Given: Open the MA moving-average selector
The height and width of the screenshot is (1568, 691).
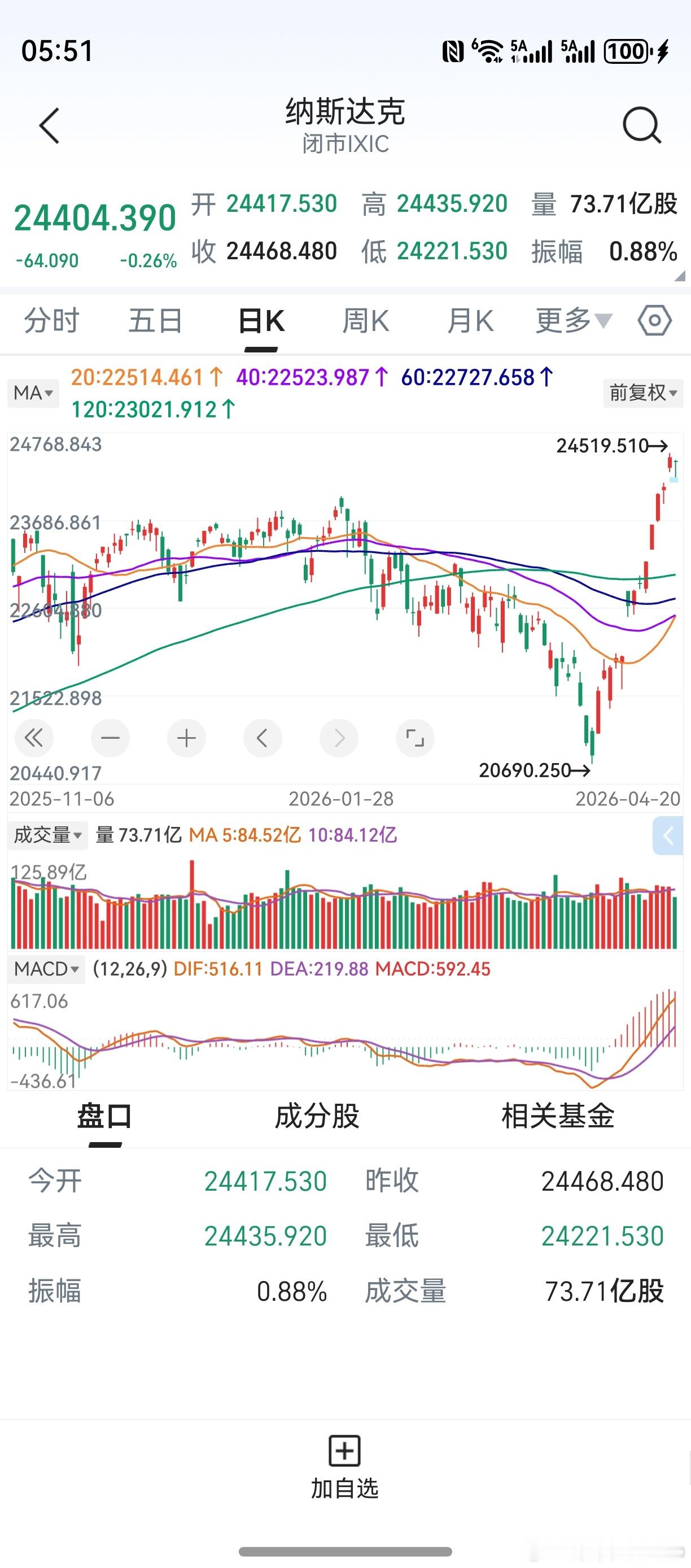Looking at the screenshot, I should 33,393.
